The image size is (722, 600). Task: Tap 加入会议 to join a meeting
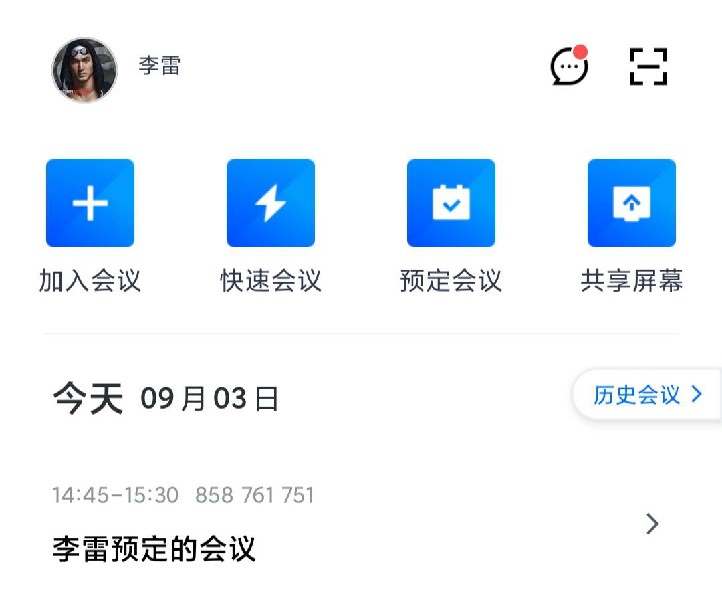tap(90, 203)
